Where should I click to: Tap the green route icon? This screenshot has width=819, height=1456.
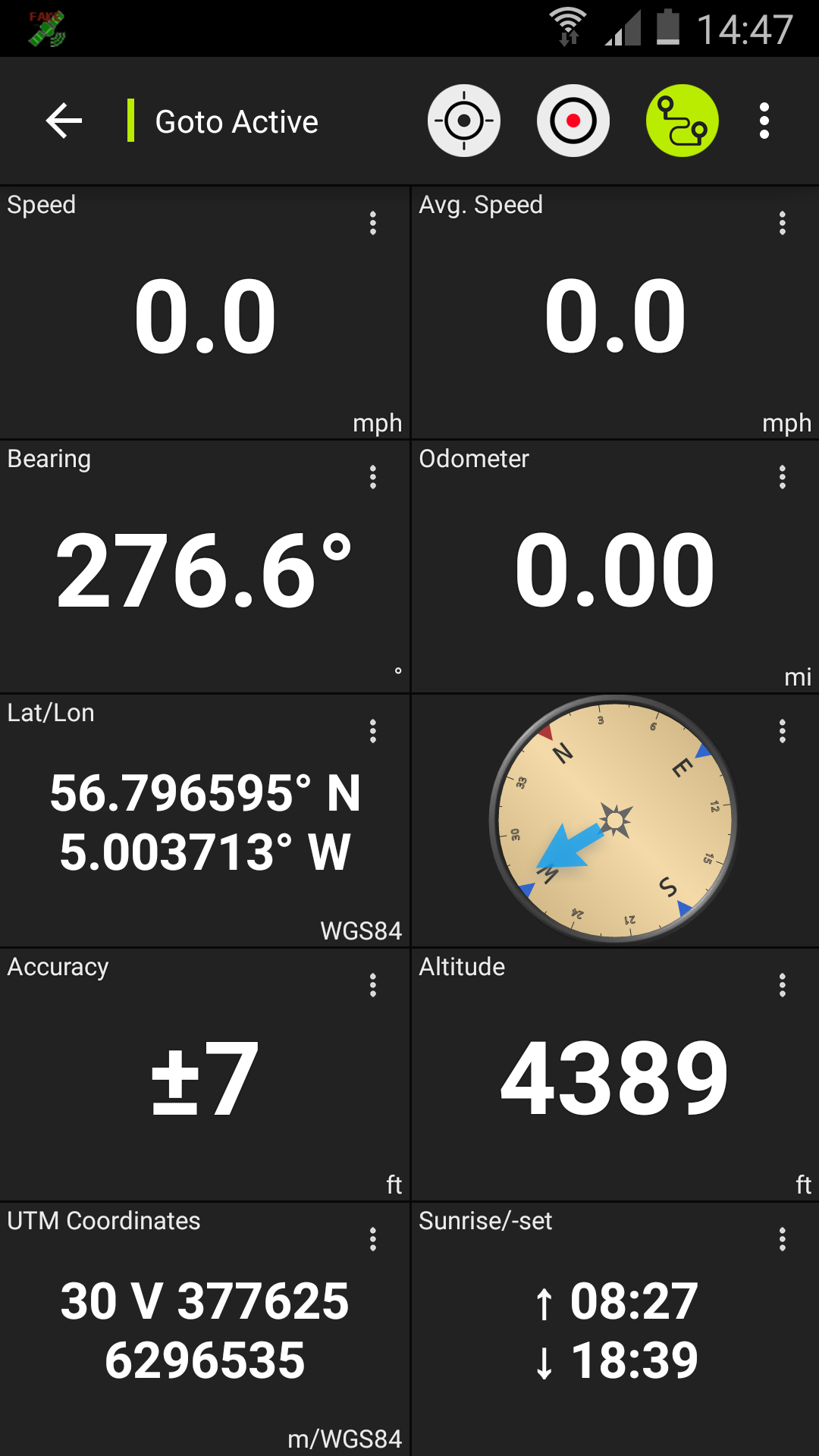point(682,121)
